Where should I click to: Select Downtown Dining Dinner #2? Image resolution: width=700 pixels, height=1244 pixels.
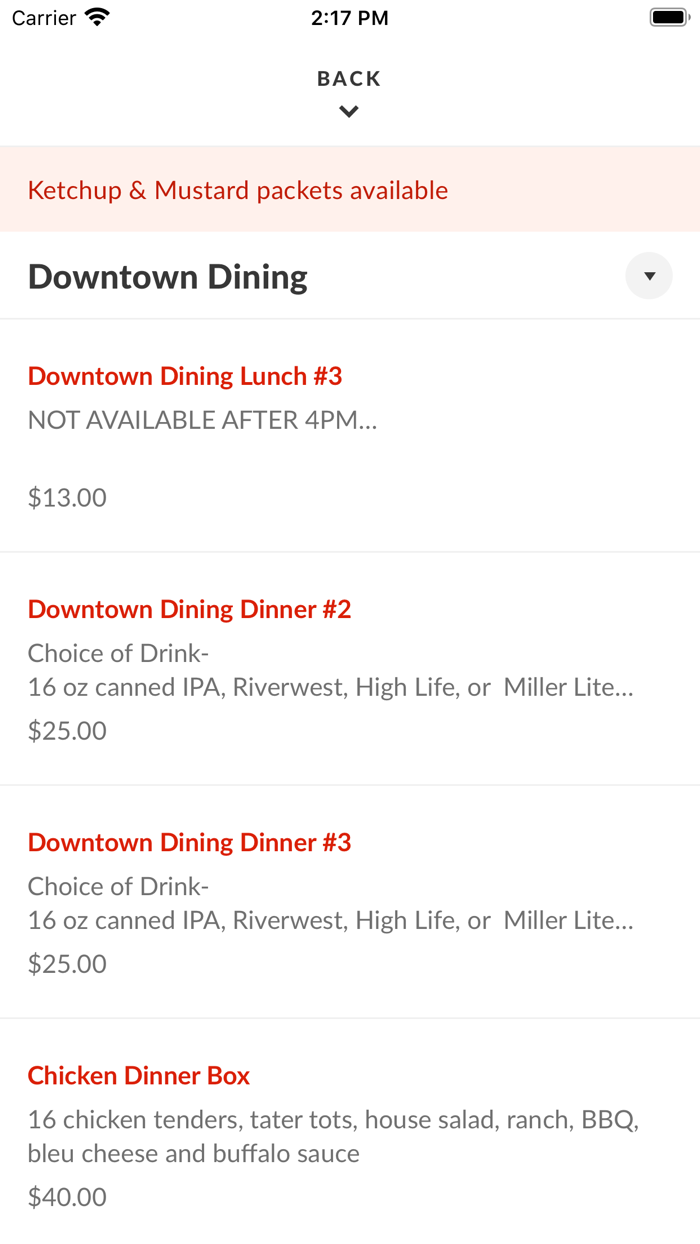(x=190, y=610)
